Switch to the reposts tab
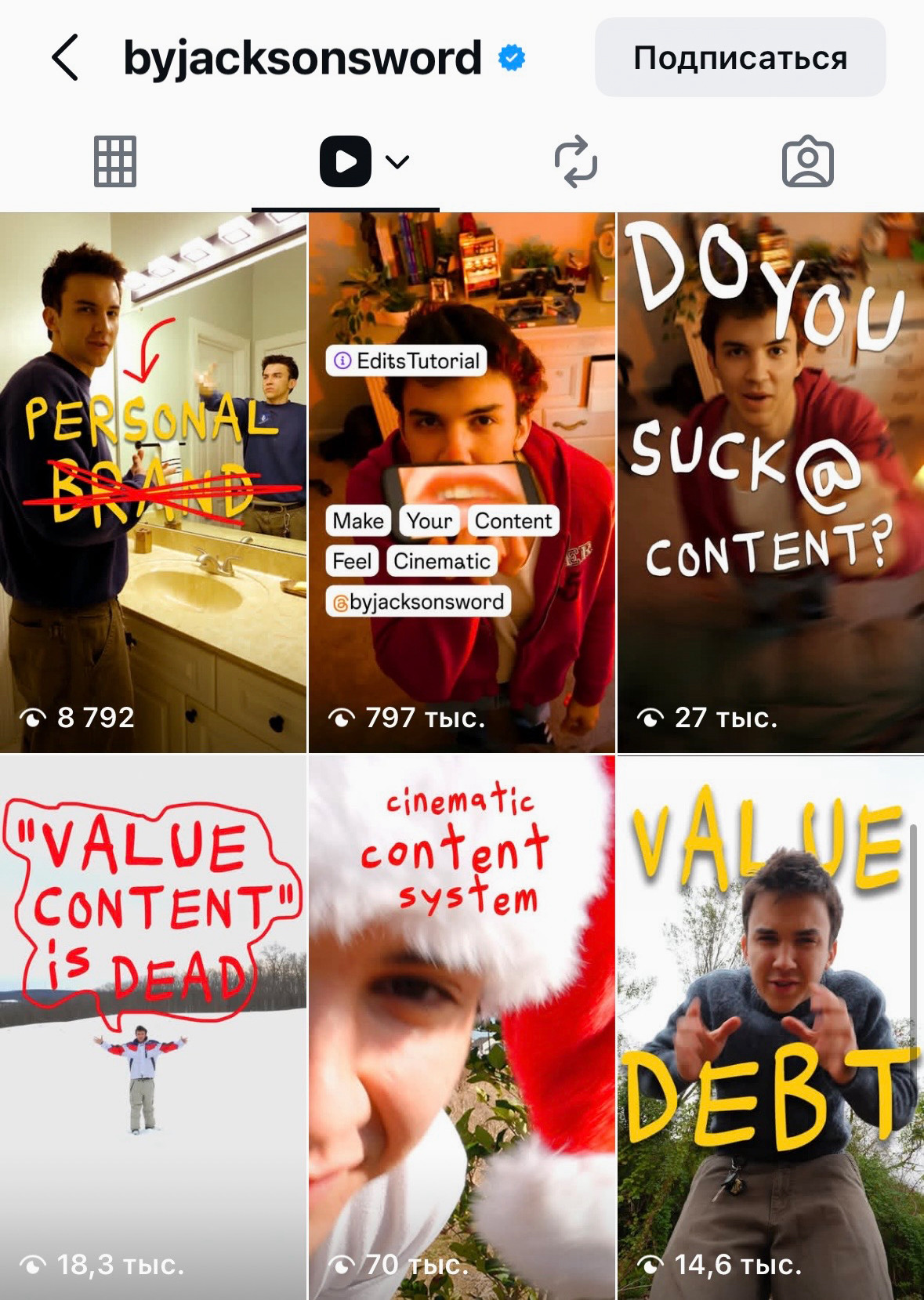Screen dimensions: 924x1300 (x=575, y=161)
